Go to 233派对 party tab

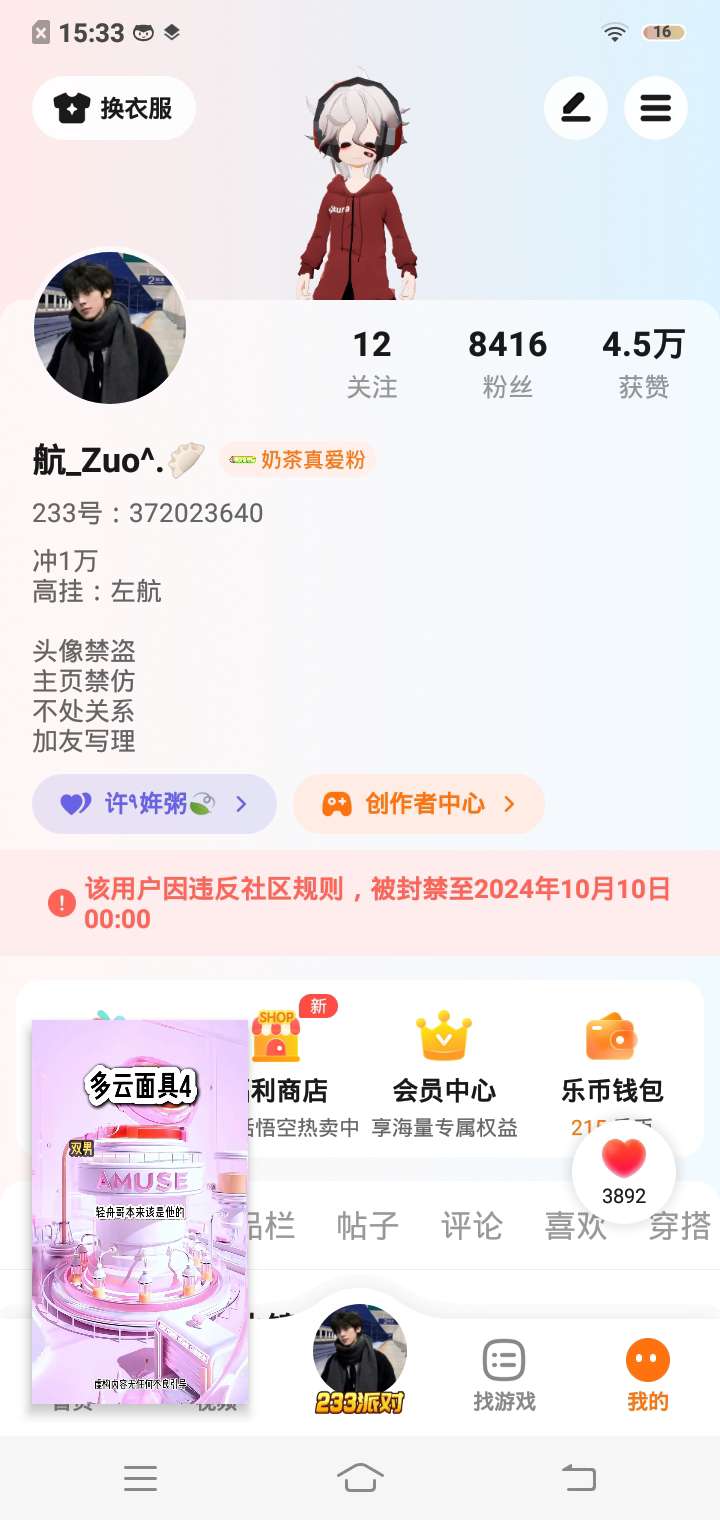[360, 1362]
